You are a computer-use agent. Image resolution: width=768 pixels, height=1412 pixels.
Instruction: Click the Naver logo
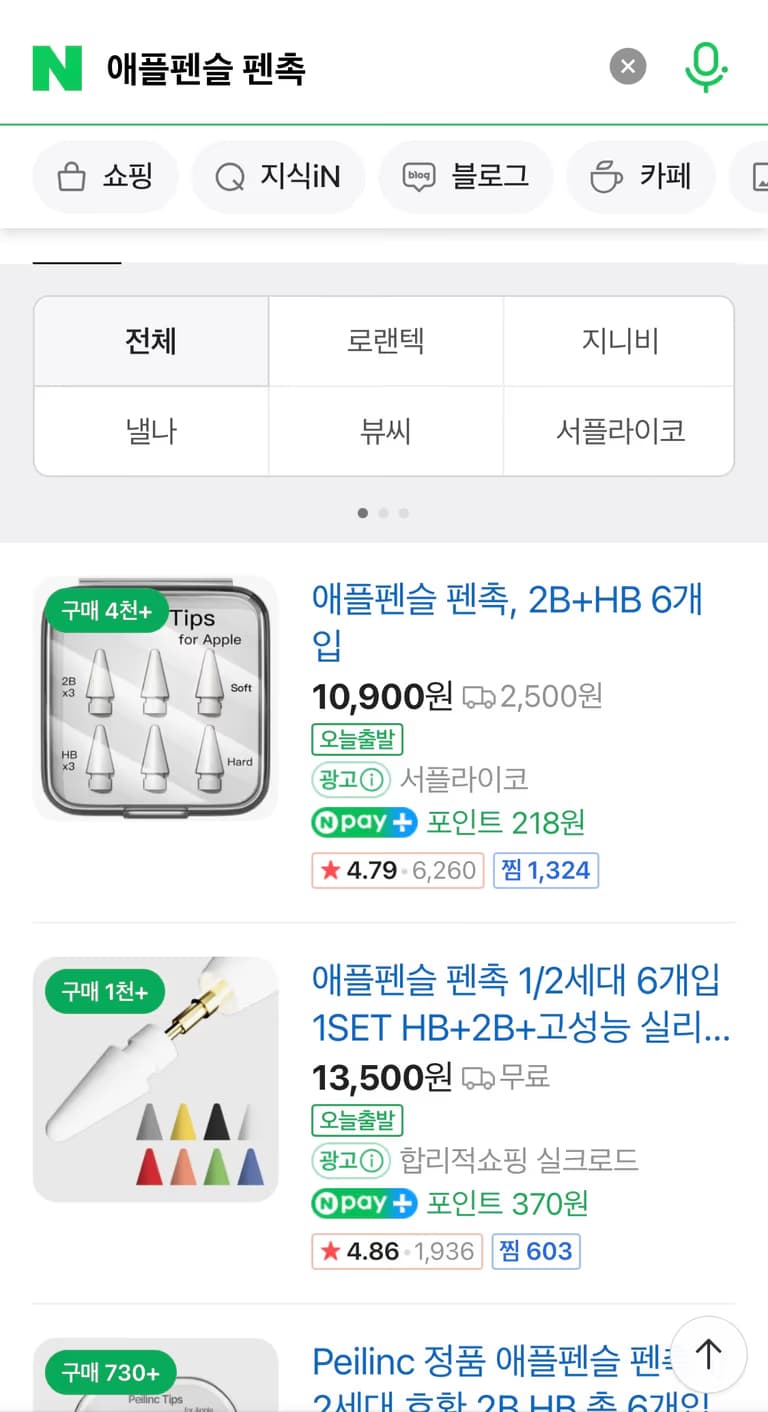coord(57,66)
